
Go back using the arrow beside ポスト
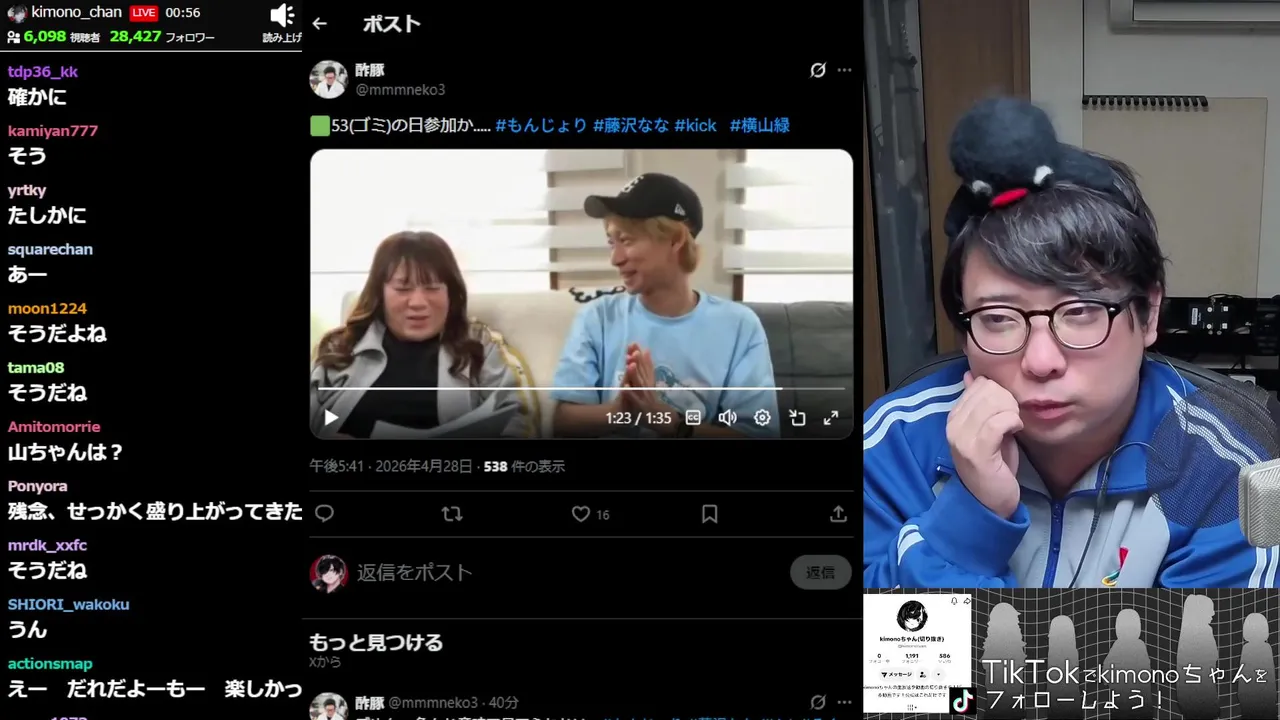tap(320, 24)
